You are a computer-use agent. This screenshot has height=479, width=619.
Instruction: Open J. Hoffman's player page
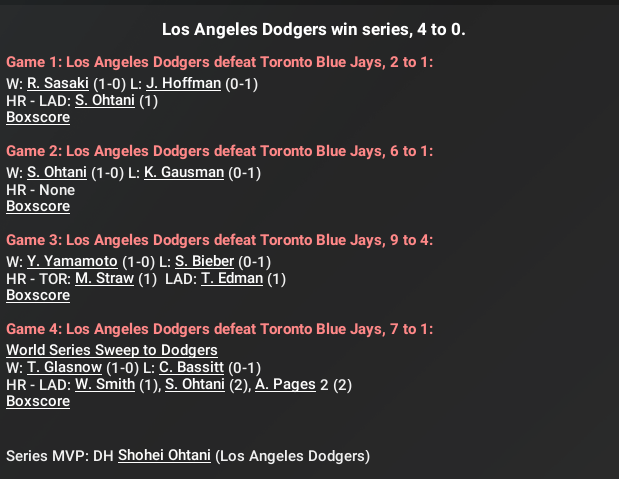click(190, 83)
